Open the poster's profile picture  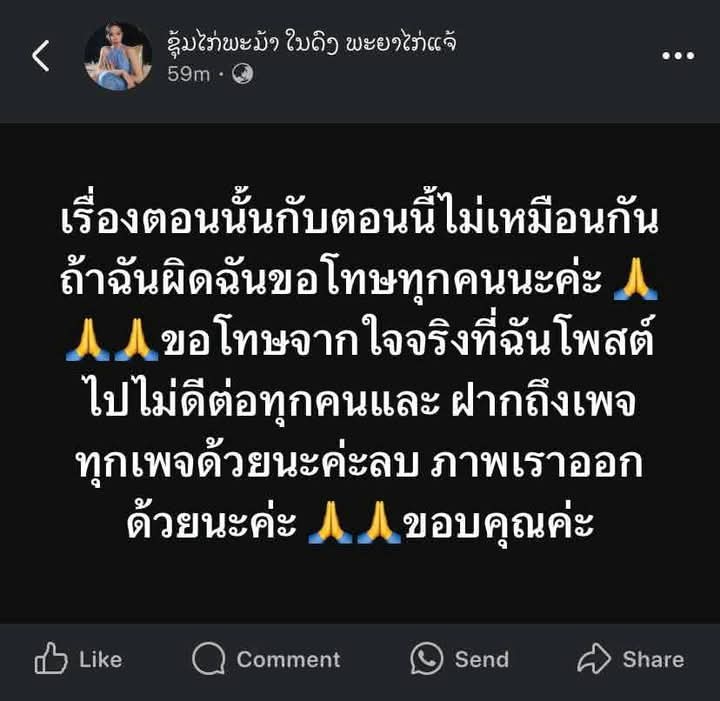(118, 57)
